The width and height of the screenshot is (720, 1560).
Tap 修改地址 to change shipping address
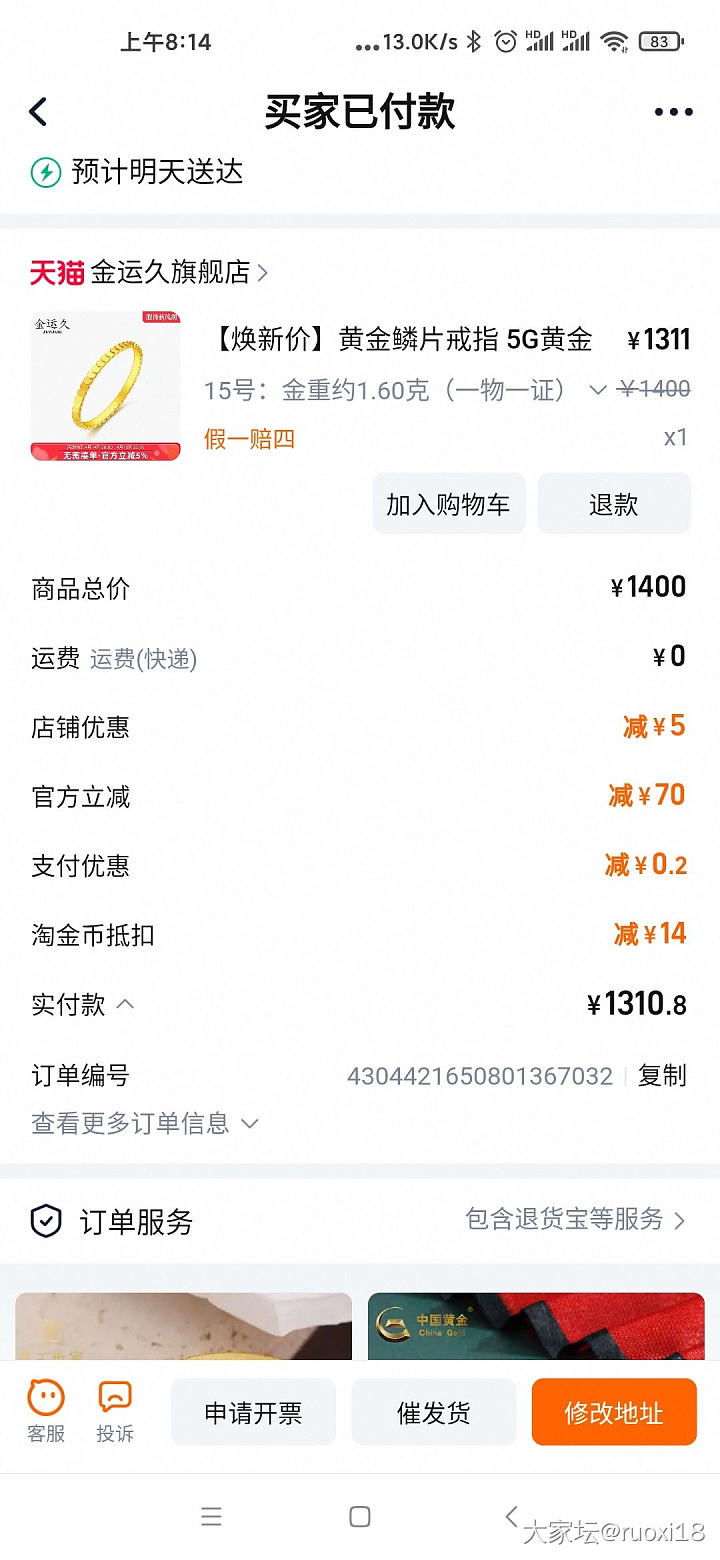[x=613, y=1412]
